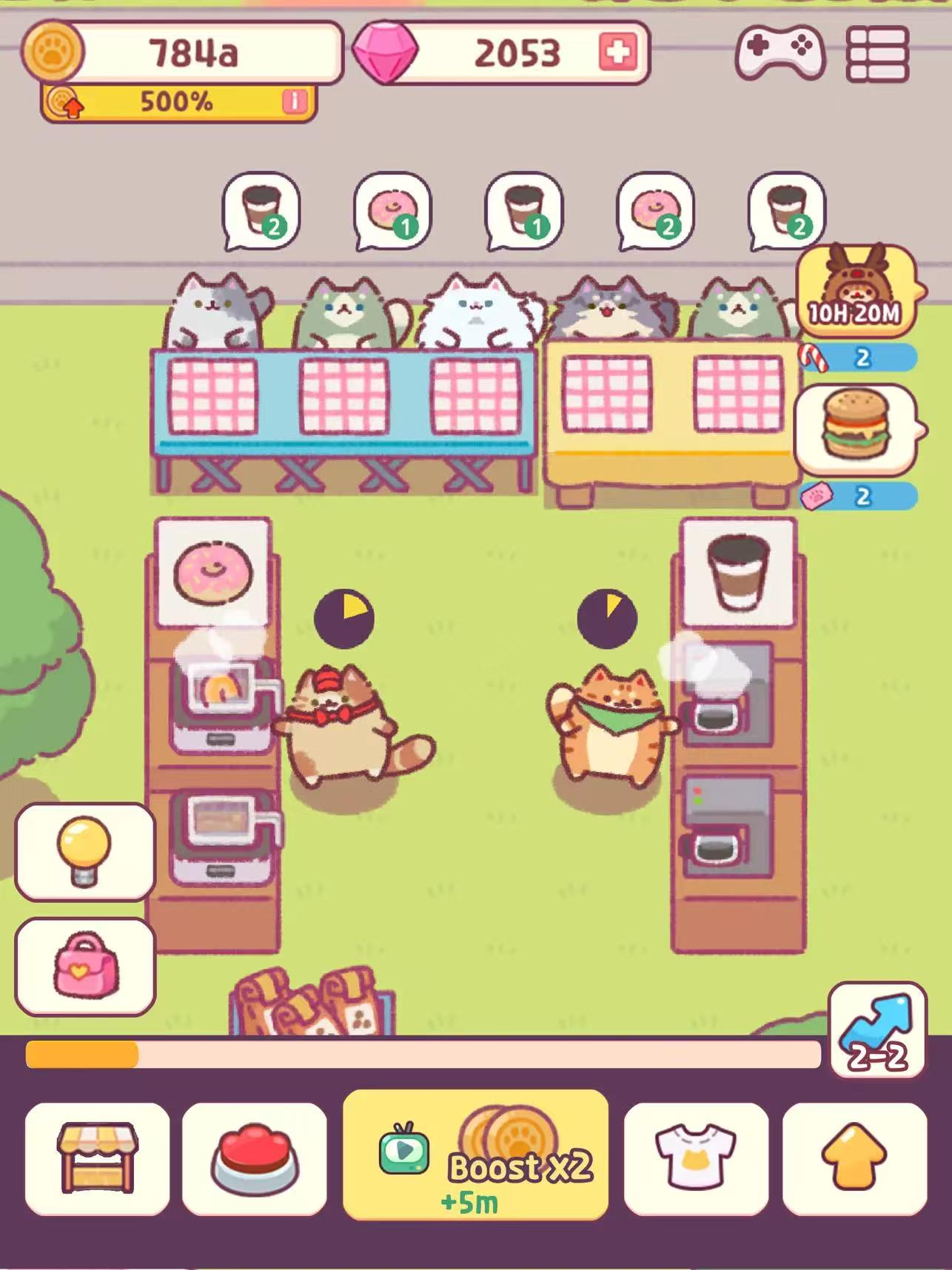
Task: Add more pink gems with plus button
Action: coord(617,53)
